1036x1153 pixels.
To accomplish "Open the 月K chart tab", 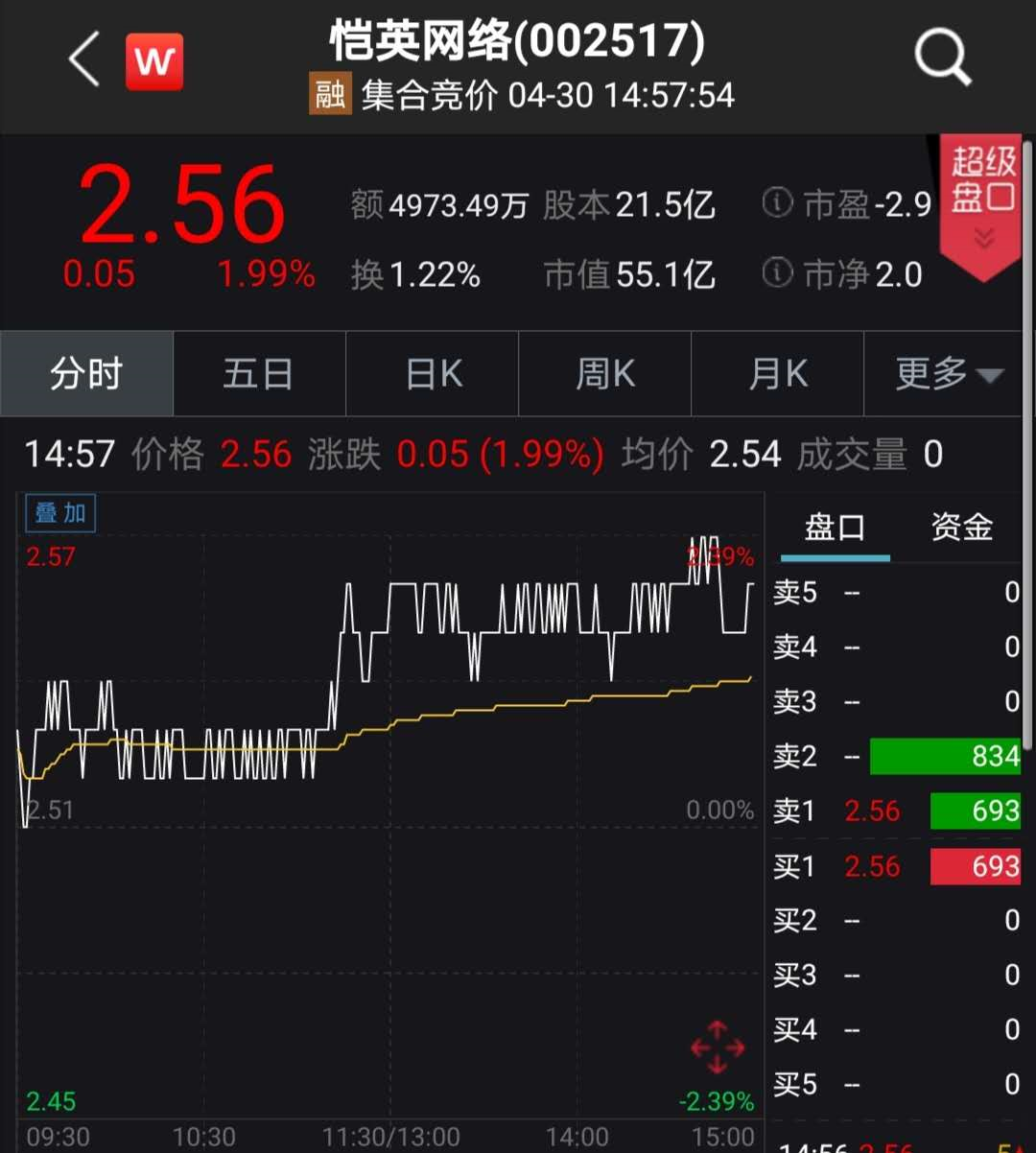I will coord(777,374).
